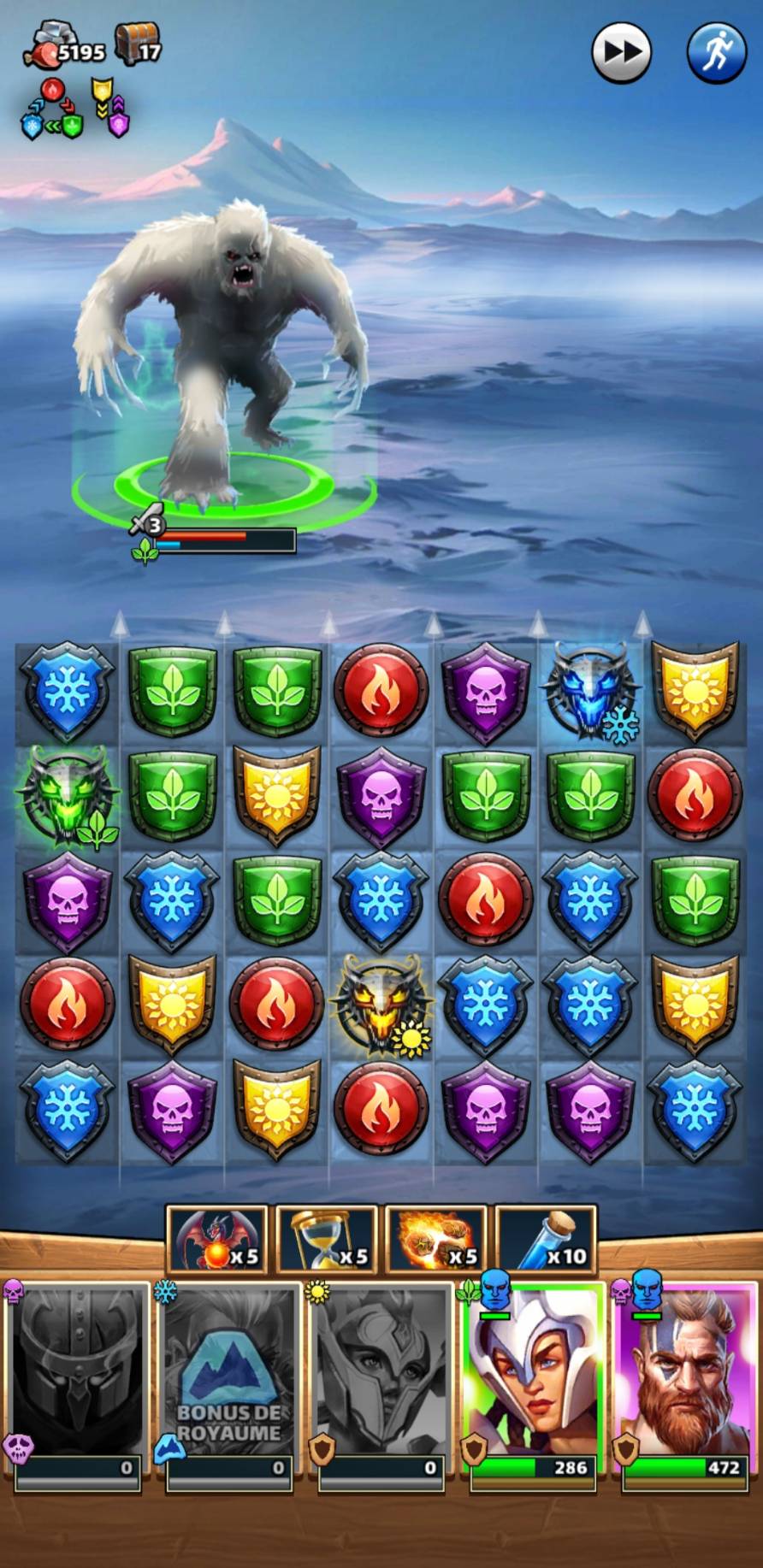The image size is (763, 1568).
Task: Use the dragon attack item x5
Action: (x=217, y=1240)
